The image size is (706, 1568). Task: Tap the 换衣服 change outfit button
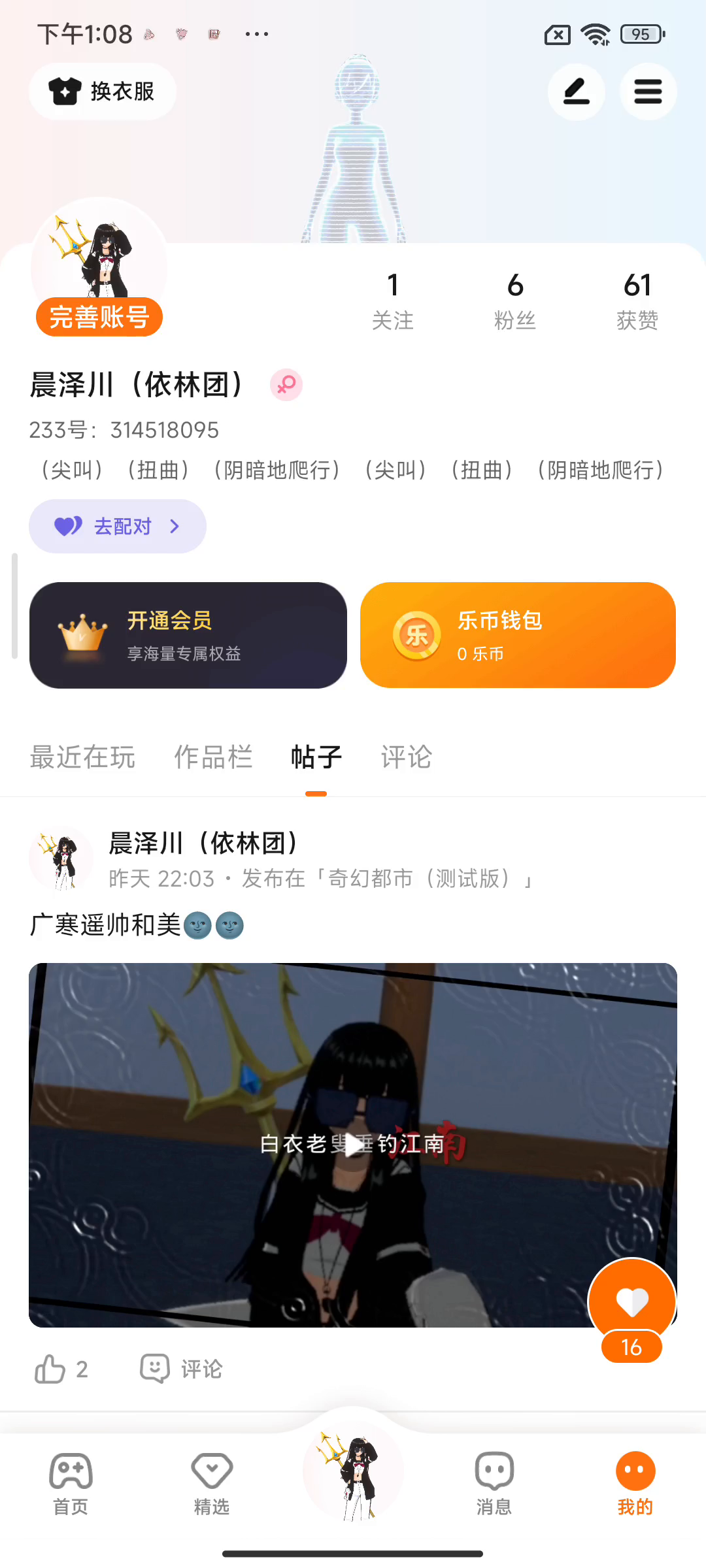tap(103, 91)
